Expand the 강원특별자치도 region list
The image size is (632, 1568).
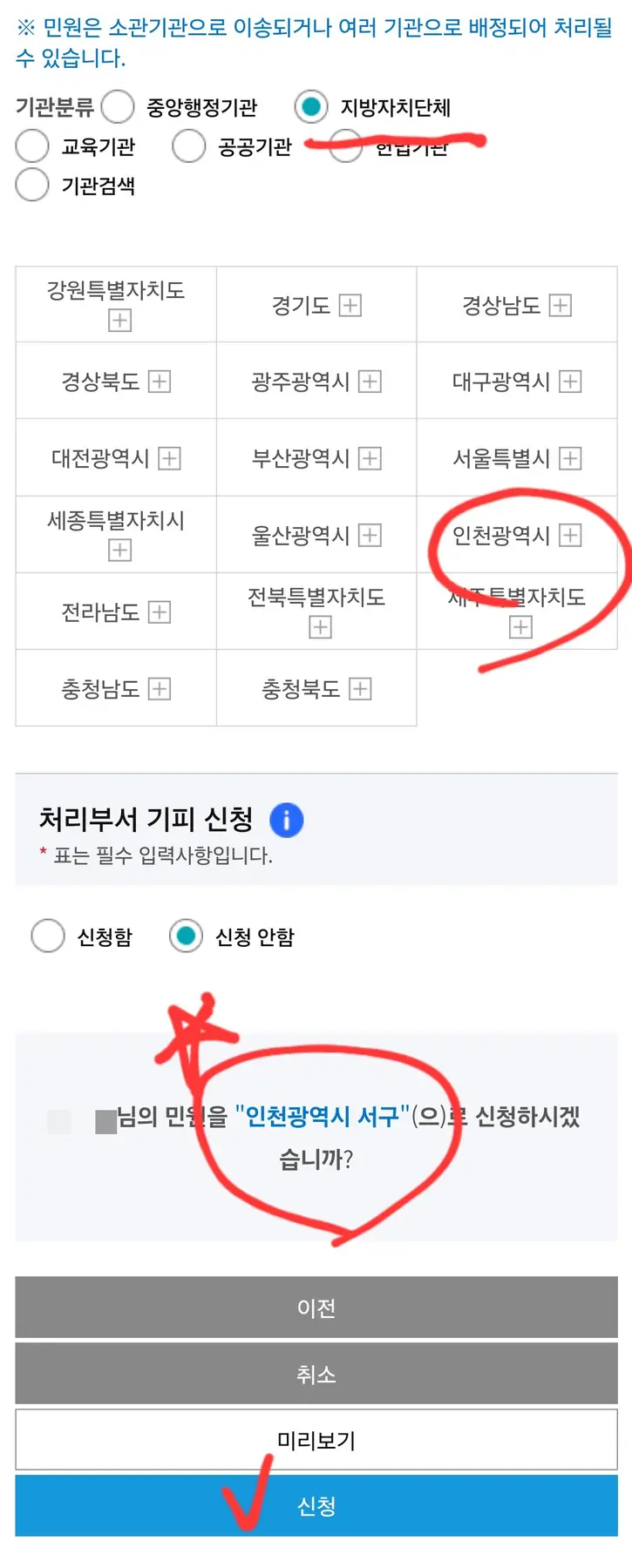[x=119, y=321]
